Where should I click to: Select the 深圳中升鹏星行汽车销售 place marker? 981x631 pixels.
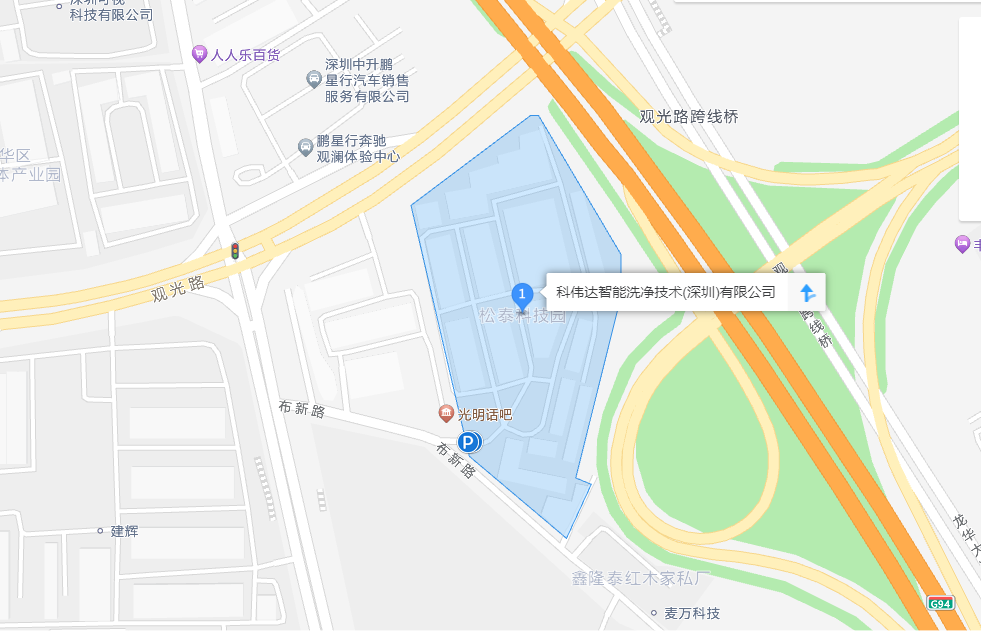[x=314, y=79]
